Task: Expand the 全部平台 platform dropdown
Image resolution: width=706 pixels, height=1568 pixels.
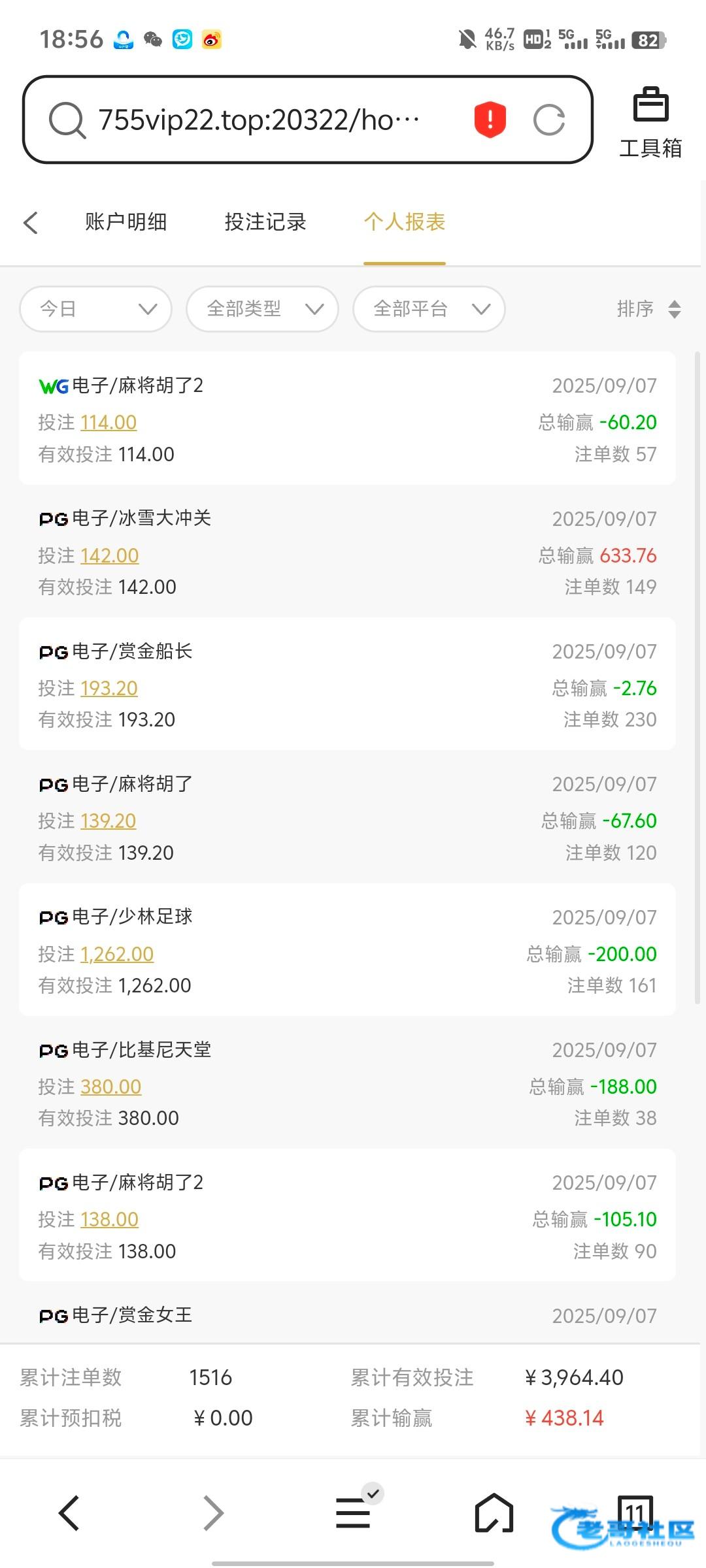Action: point(429,308)
